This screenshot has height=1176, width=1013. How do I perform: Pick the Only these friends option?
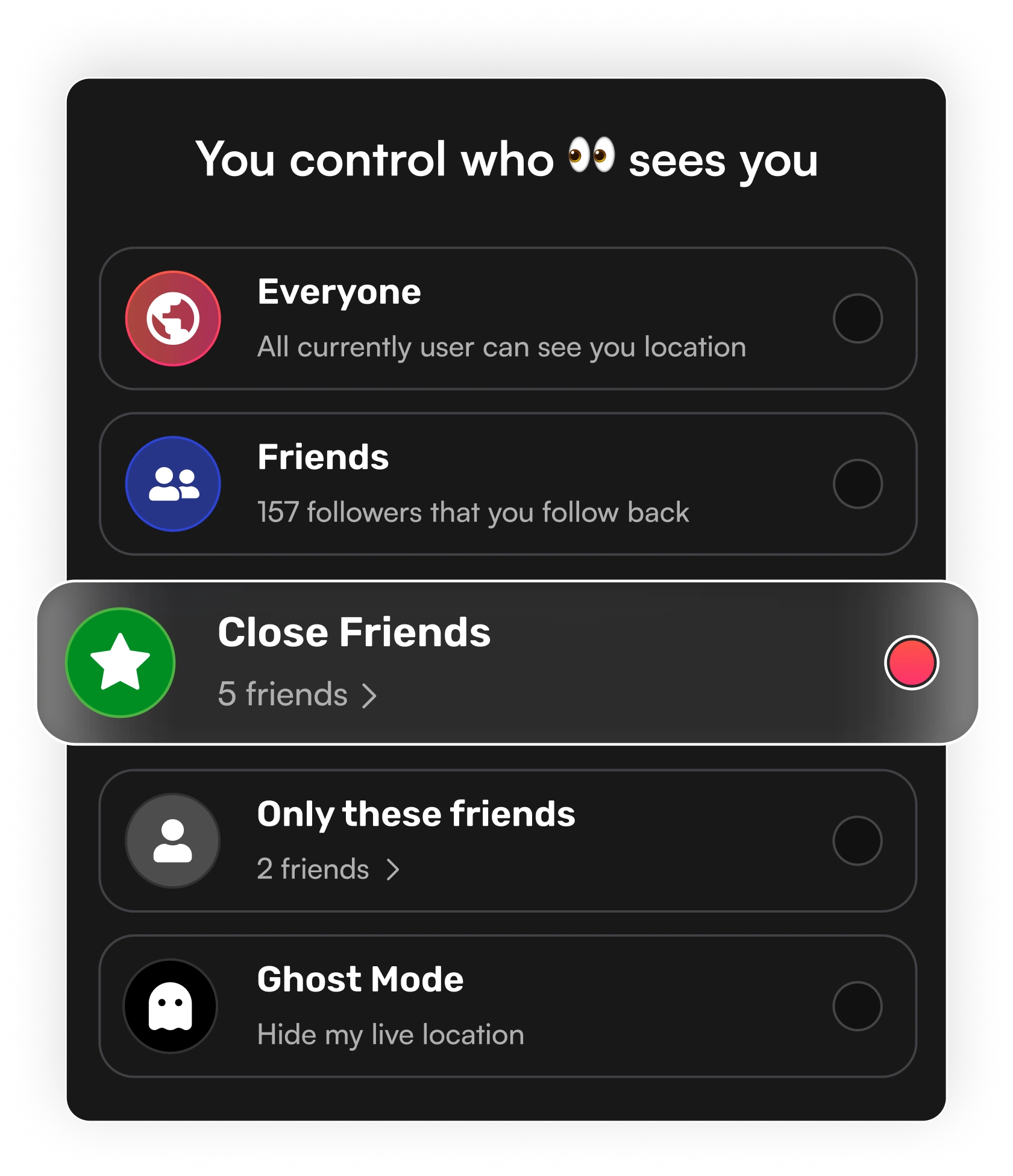pos(857,840)
